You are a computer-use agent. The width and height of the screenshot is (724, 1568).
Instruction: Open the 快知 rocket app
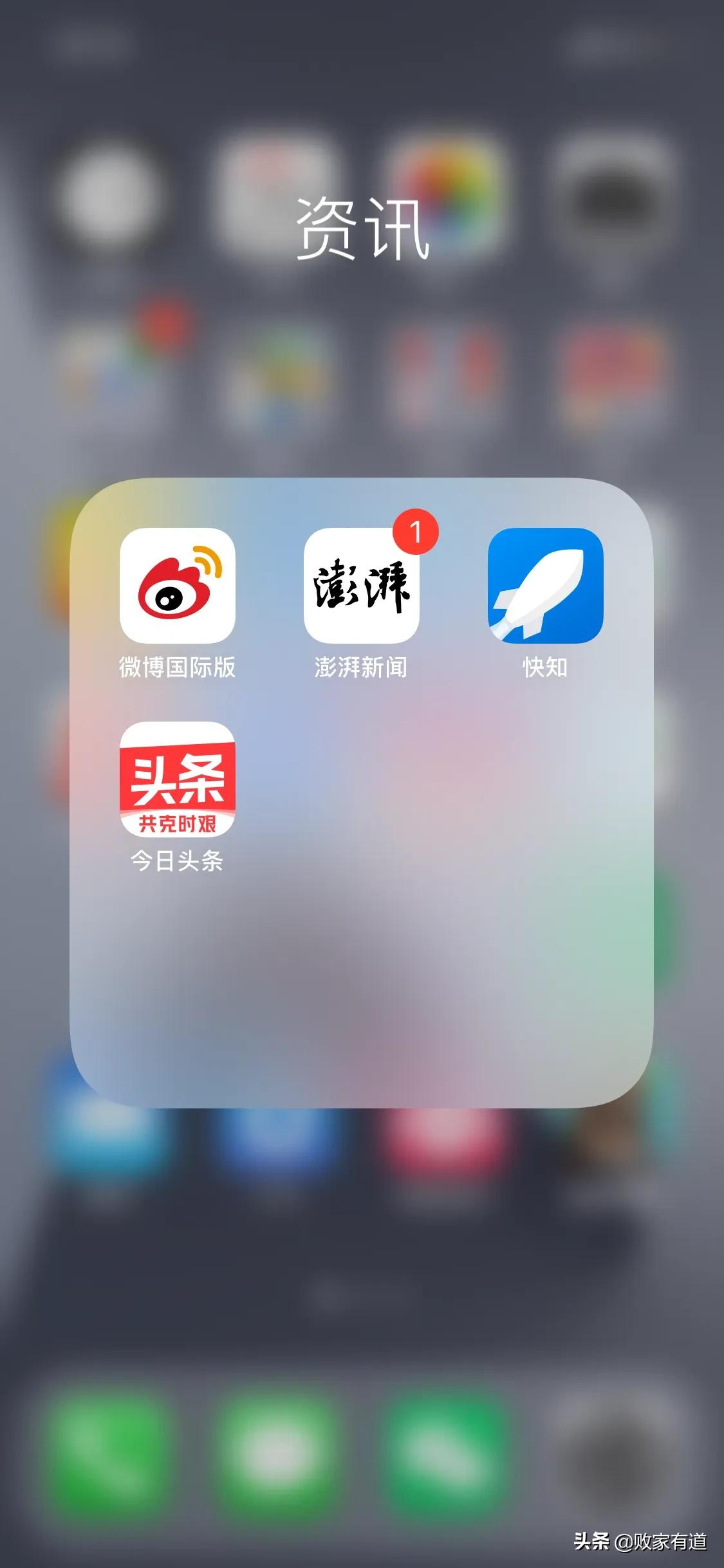click(545, 585)
